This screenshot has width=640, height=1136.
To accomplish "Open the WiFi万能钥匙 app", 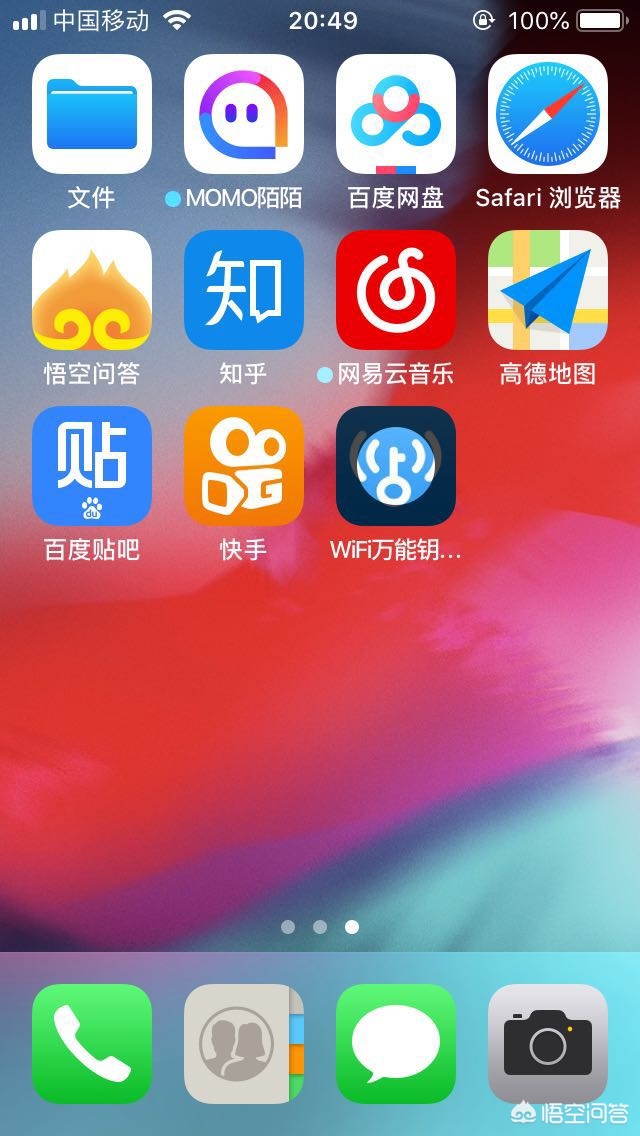I will point(396,466).
